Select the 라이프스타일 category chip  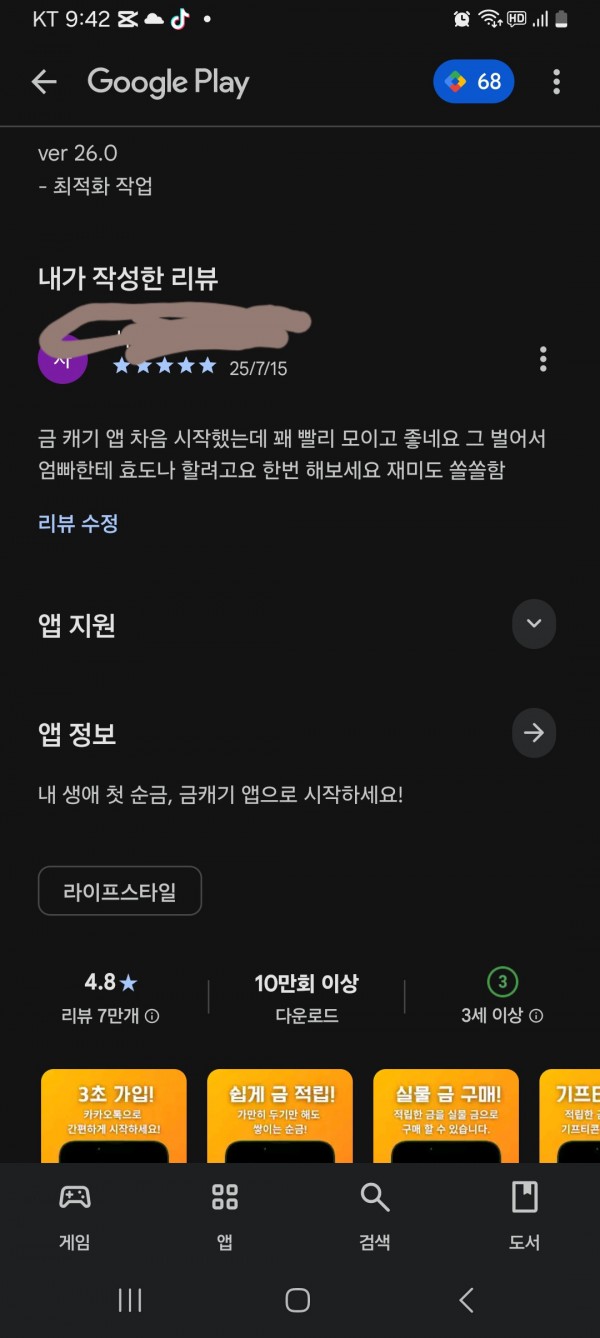(120, 891)
